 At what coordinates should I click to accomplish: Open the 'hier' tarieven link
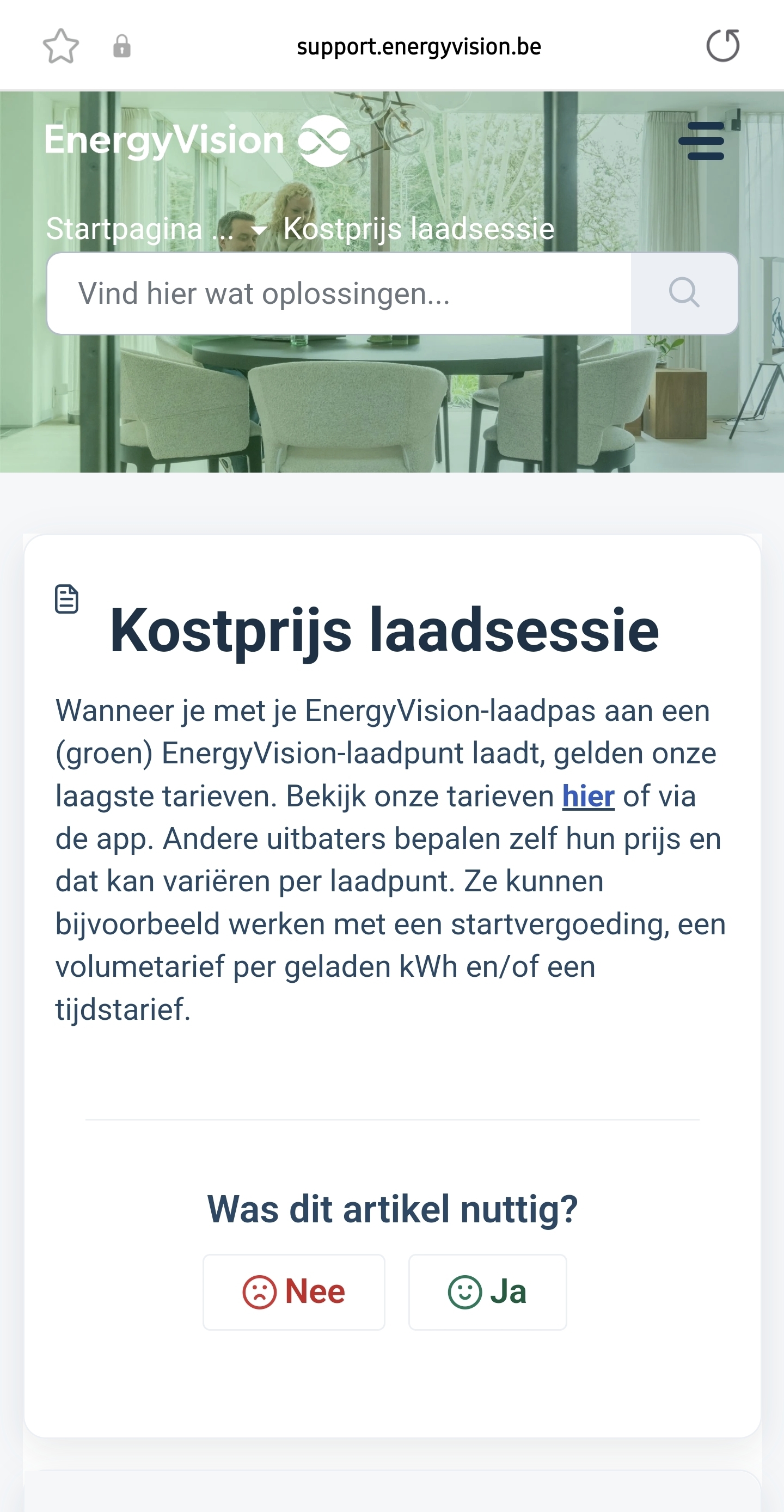pos(588,797)
